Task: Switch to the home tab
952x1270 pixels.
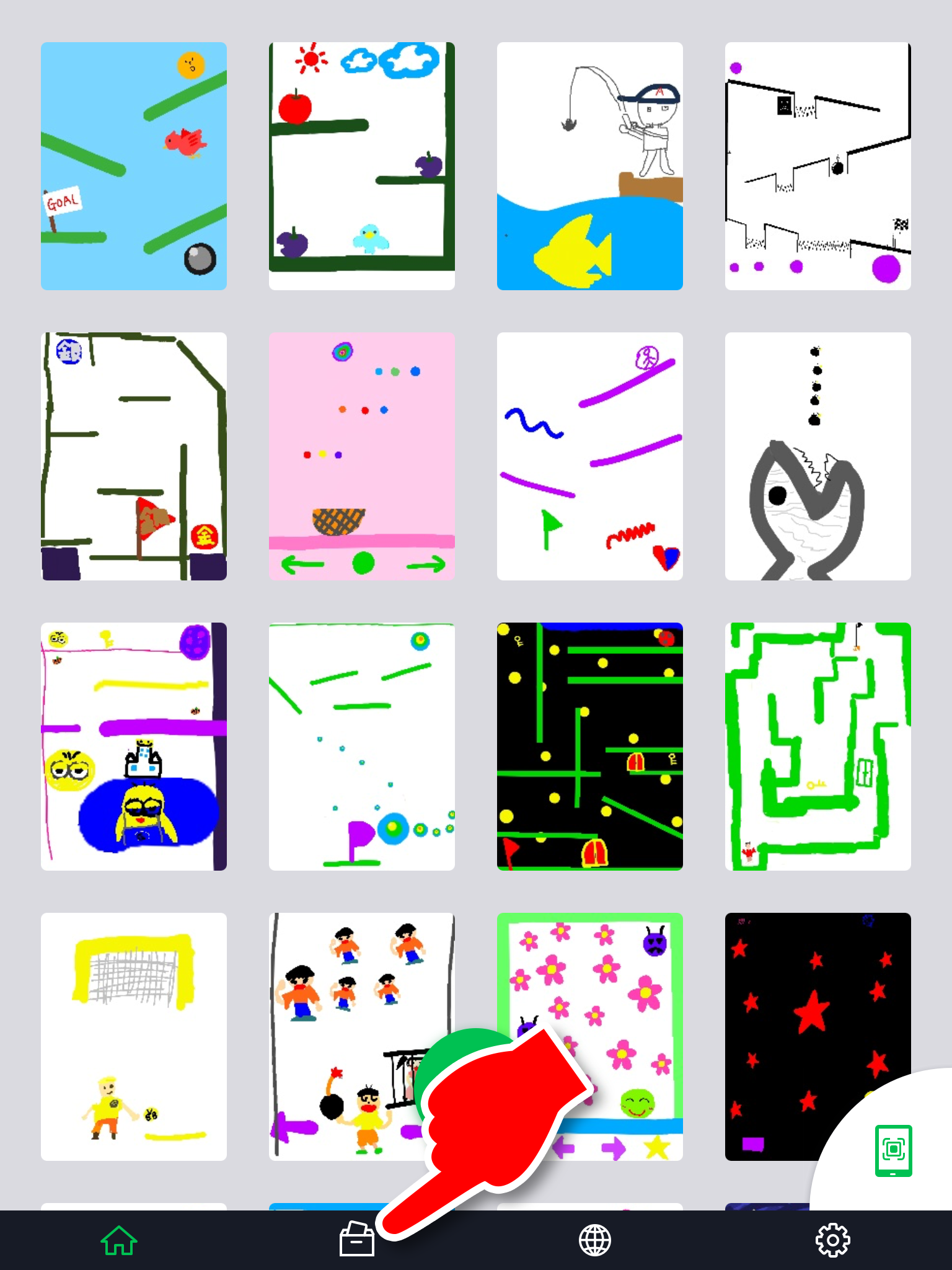Action: [119, 1240]
